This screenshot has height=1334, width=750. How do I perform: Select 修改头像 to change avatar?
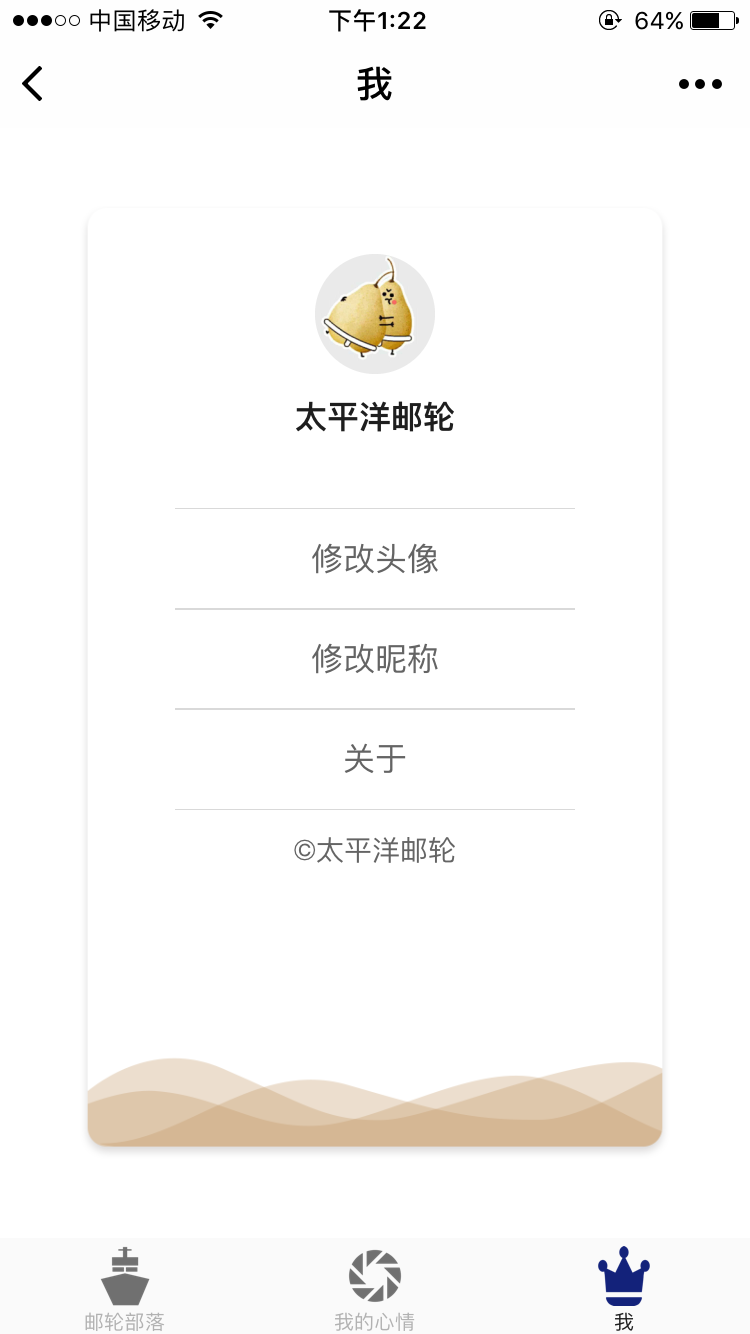(375, 558)
